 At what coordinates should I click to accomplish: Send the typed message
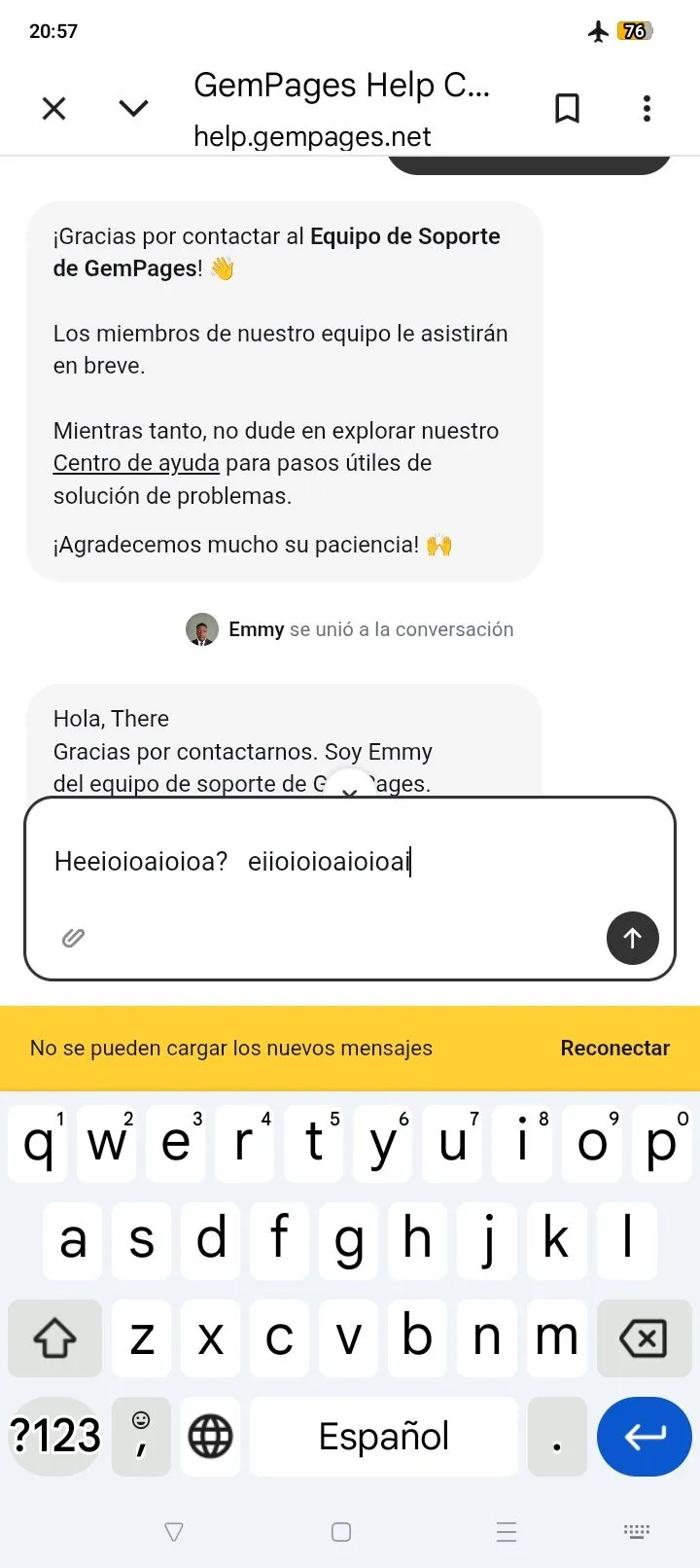pos(633,938)
